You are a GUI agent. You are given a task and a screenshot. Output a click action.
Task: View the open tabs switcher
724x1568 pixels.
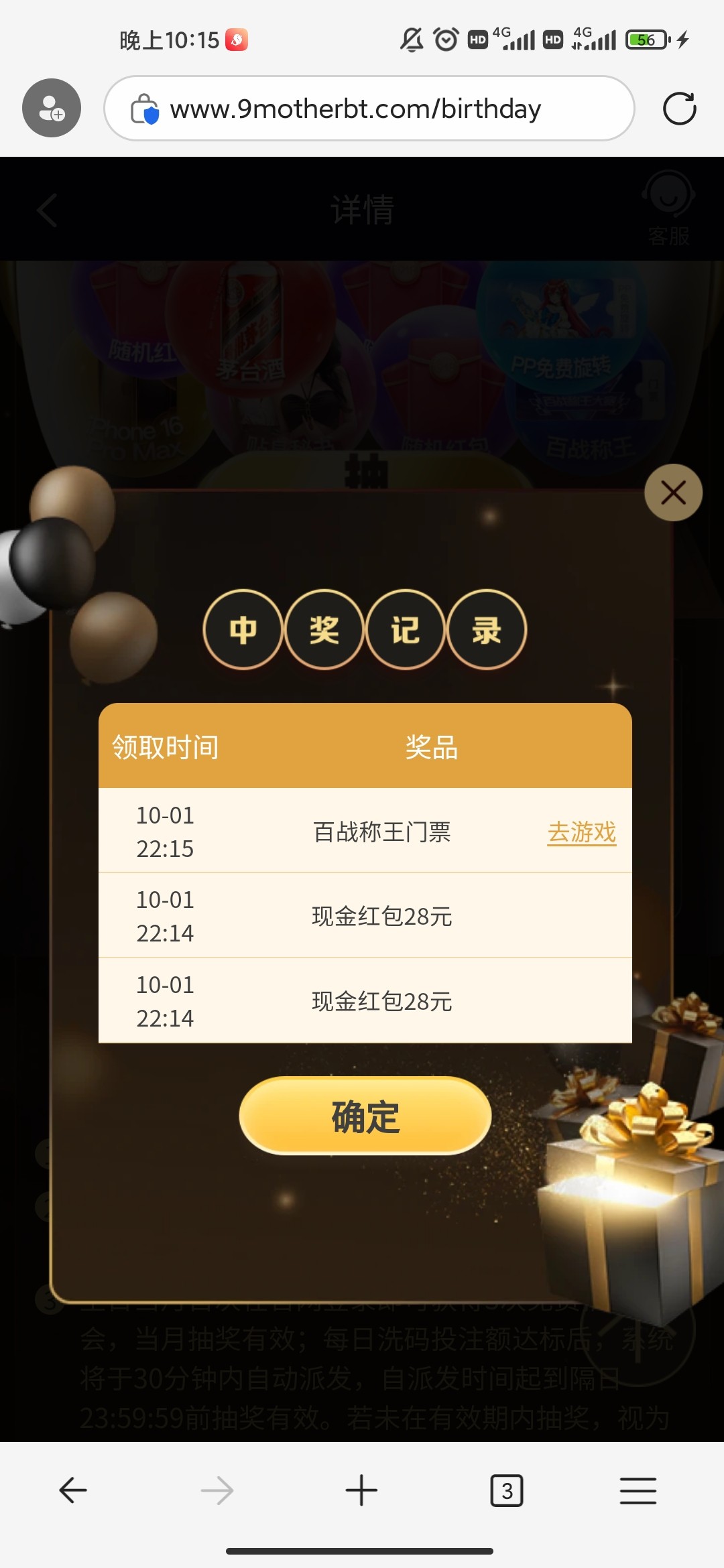pyautogui.click(x=507, y=1490)
